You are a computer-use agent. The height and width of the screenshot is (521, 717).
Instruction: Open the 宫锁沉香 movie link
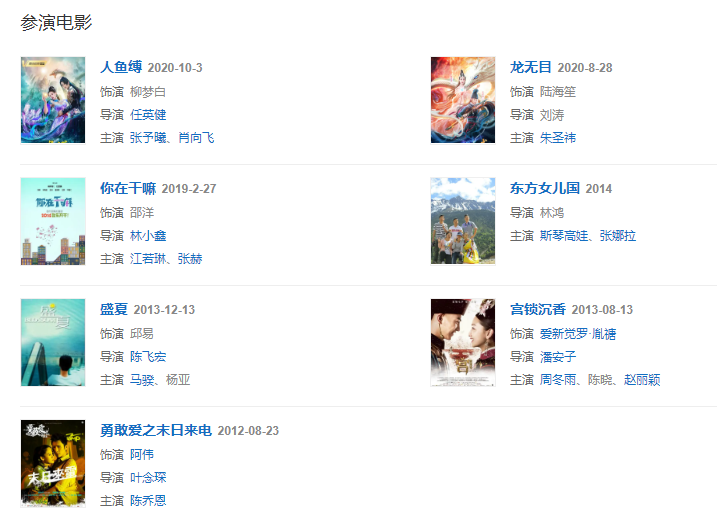click(538, 309)
